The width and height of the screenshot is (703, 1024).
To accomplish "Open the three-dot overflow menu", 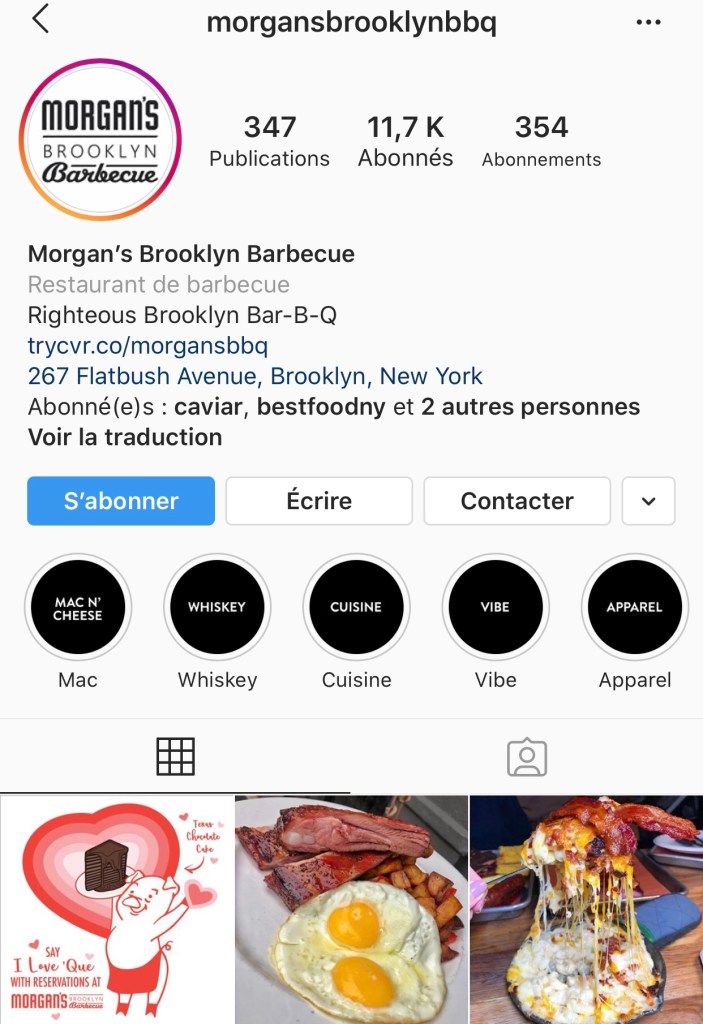I will [x=649, y=22].
